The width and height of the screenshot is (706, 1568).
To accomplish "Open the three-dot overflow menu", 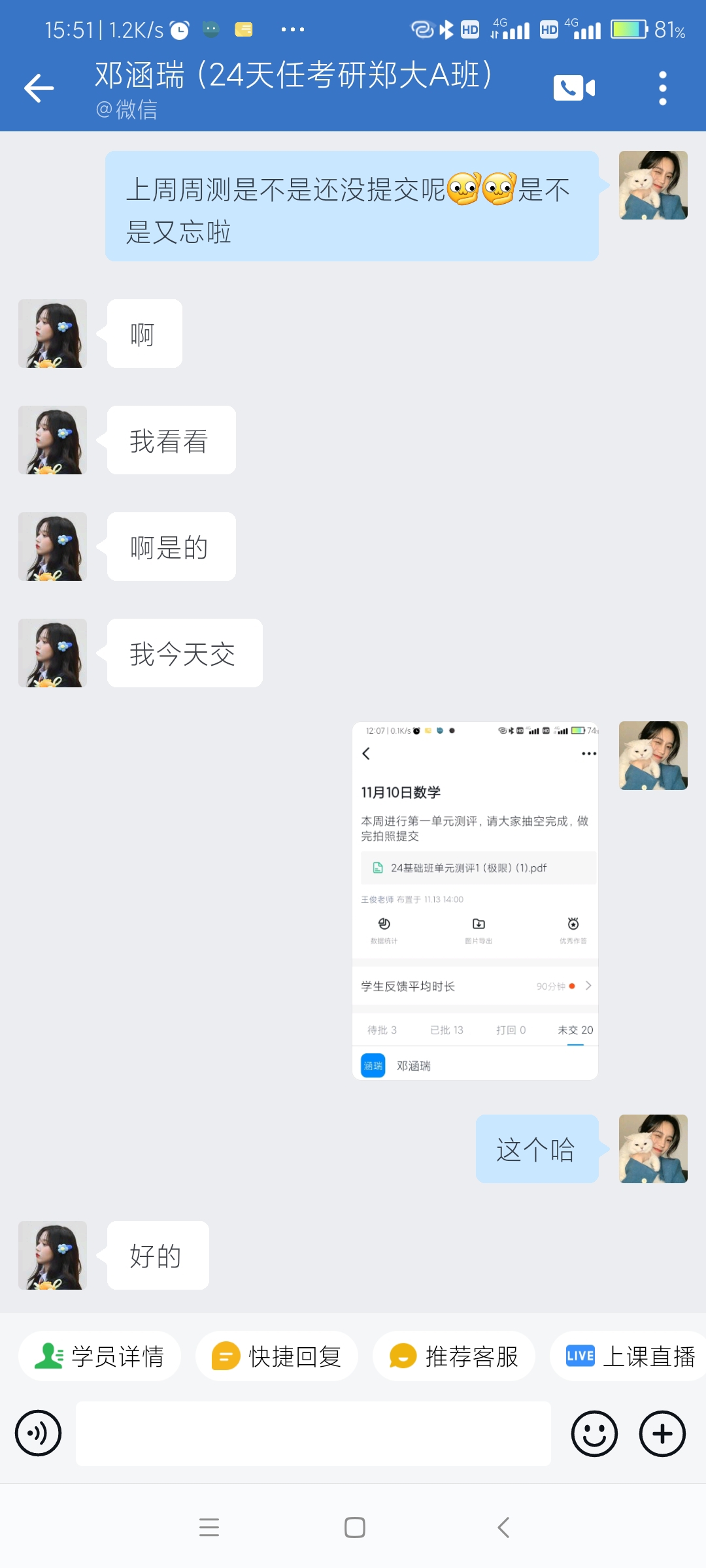I will [662, 88].
